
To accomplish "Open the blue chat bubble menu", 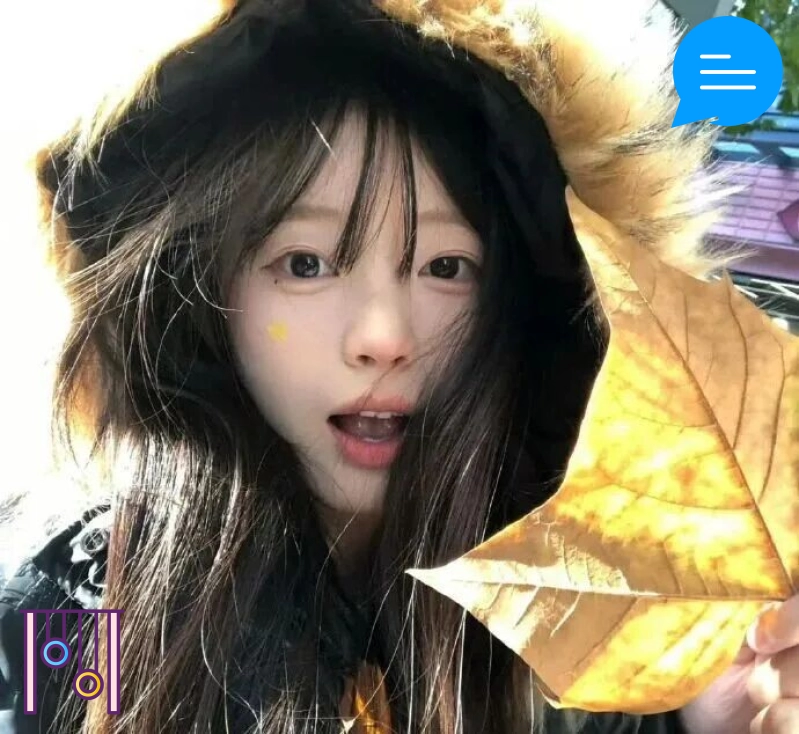I will (x=727, y=72).
